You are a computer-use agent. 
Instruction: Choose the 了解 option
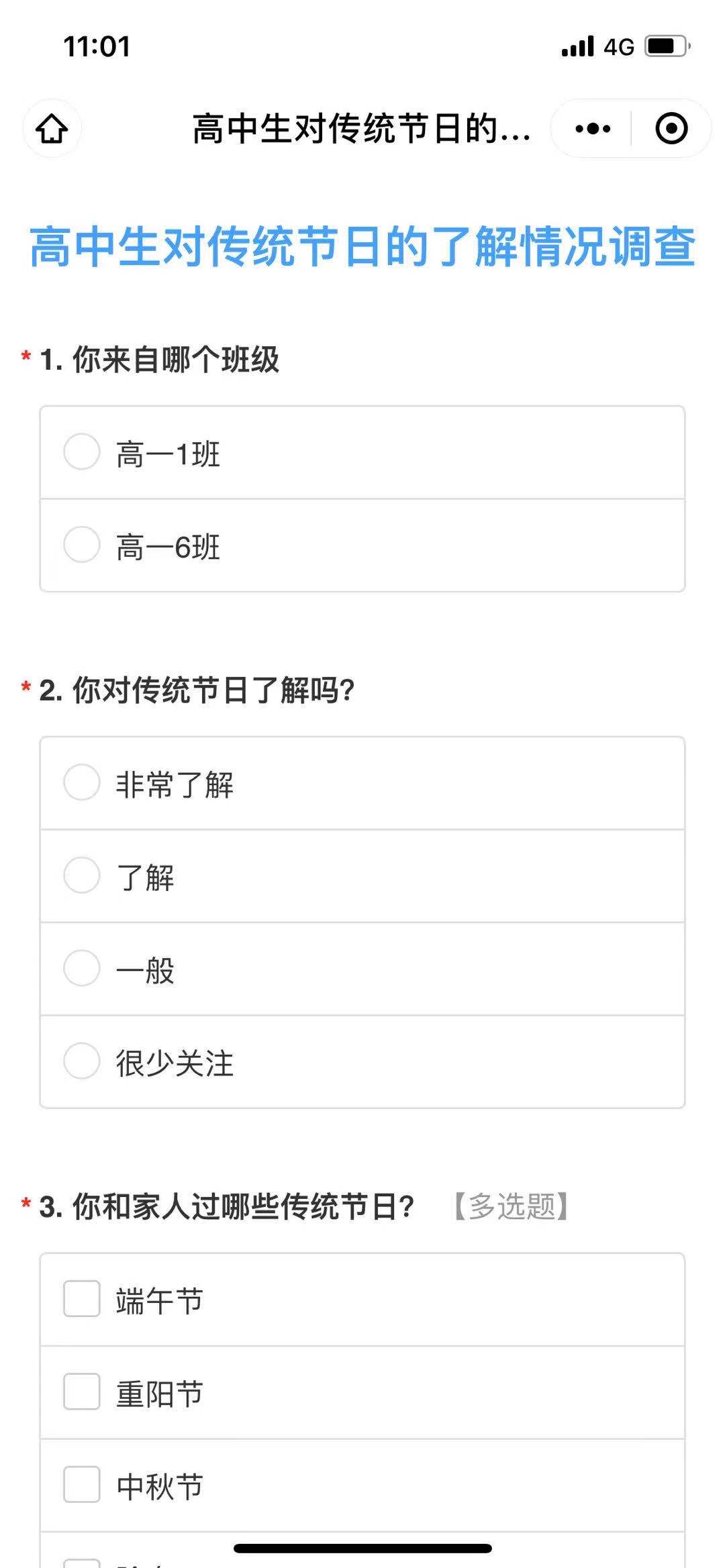(362, 876)
